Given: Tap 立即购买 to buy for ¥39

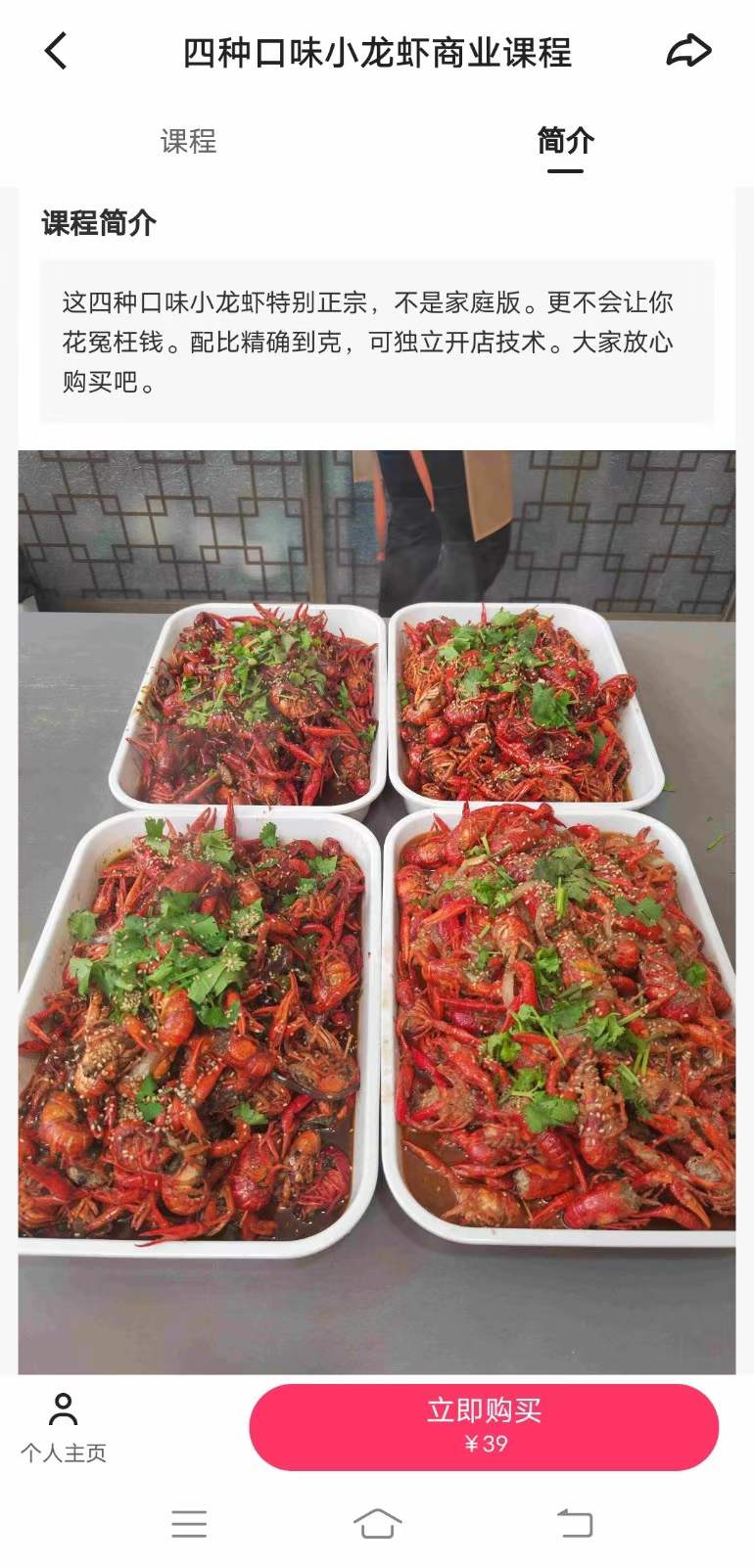Looking at the screenshot, I should [x=484, y=1426].
